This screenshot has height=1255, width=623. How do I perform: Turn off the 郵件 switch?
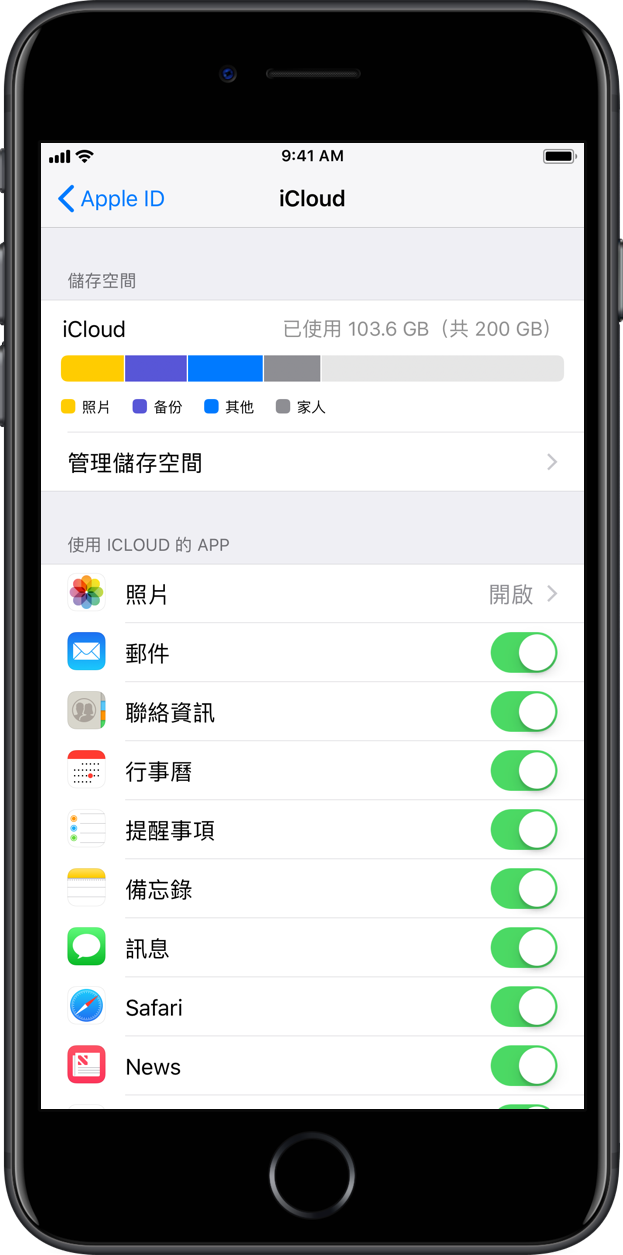pyautogui.click(x=524, y=653)
